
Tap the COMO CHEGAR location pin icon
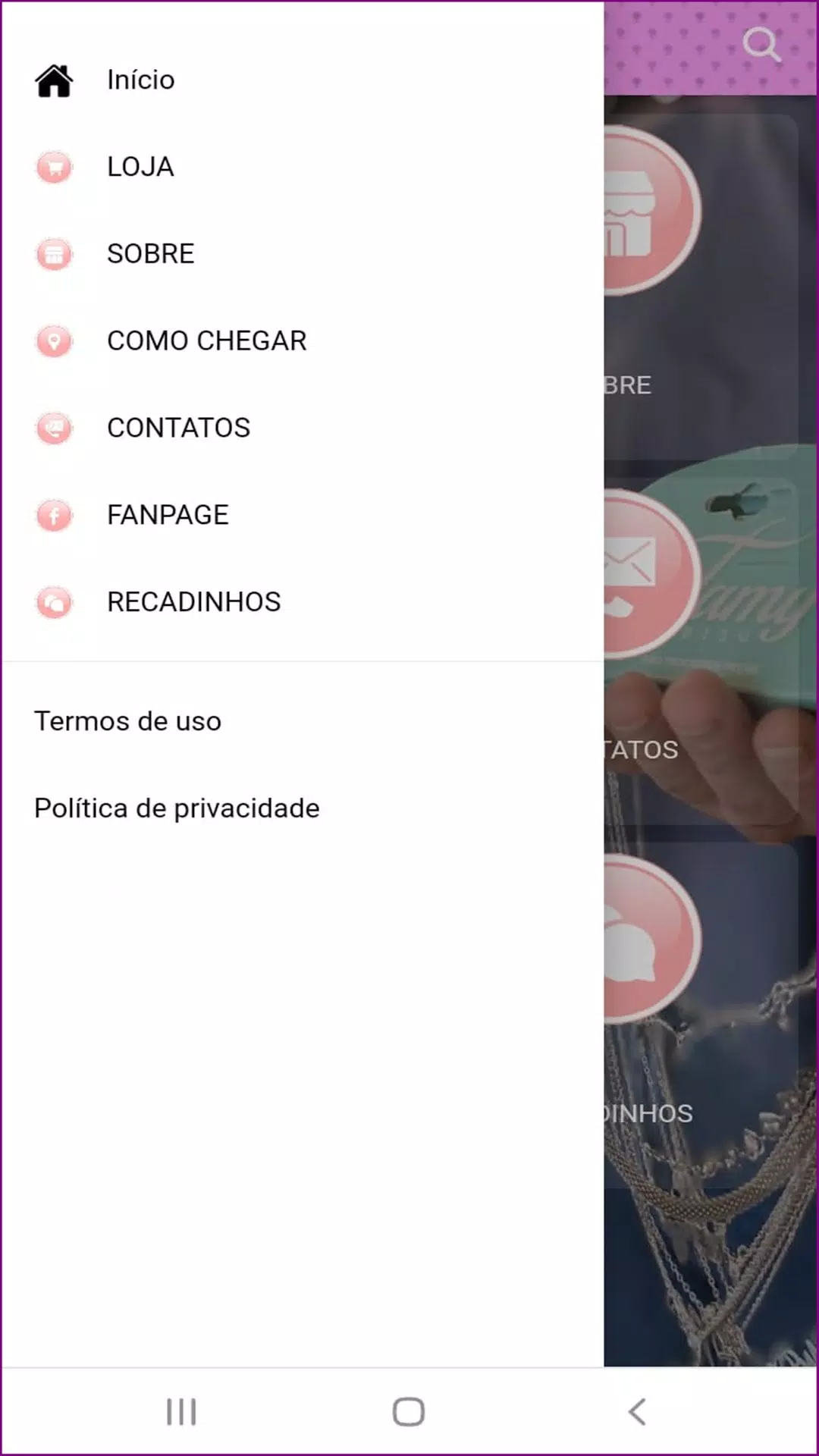[54, 340]
